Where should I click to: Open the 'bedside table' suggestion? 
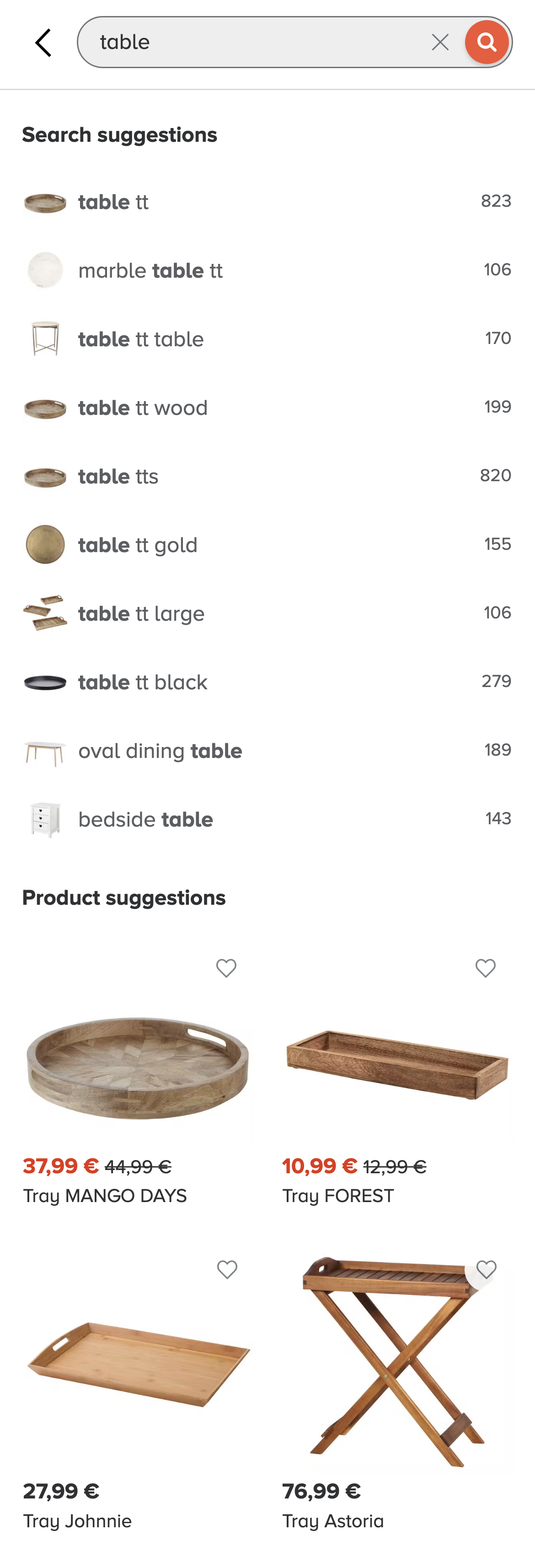(145, 819)
